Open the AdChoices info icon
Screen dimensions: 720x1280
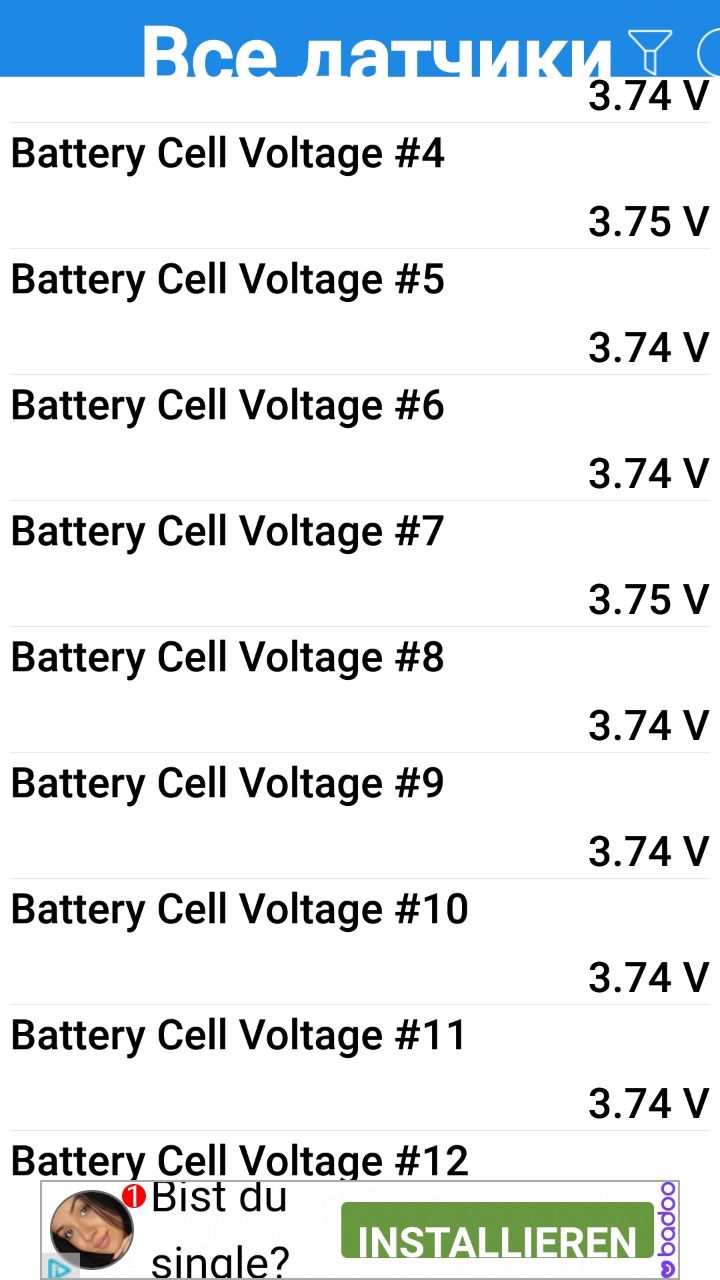point(62,1268)
